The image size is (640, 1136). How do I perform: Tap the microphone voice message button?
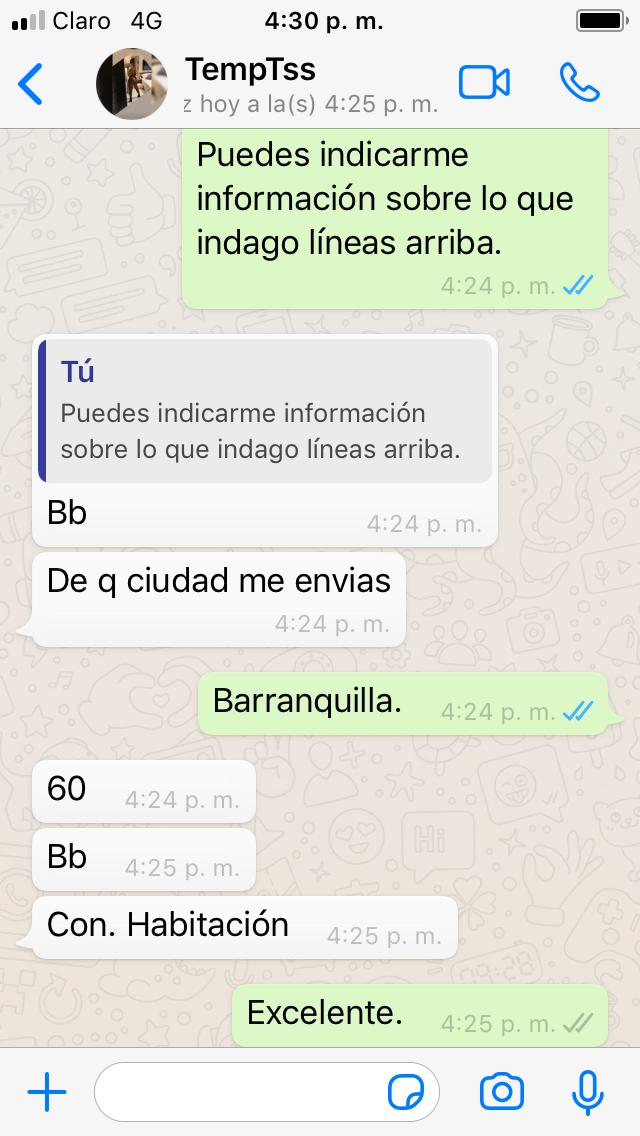click(x=588, y=1092)
